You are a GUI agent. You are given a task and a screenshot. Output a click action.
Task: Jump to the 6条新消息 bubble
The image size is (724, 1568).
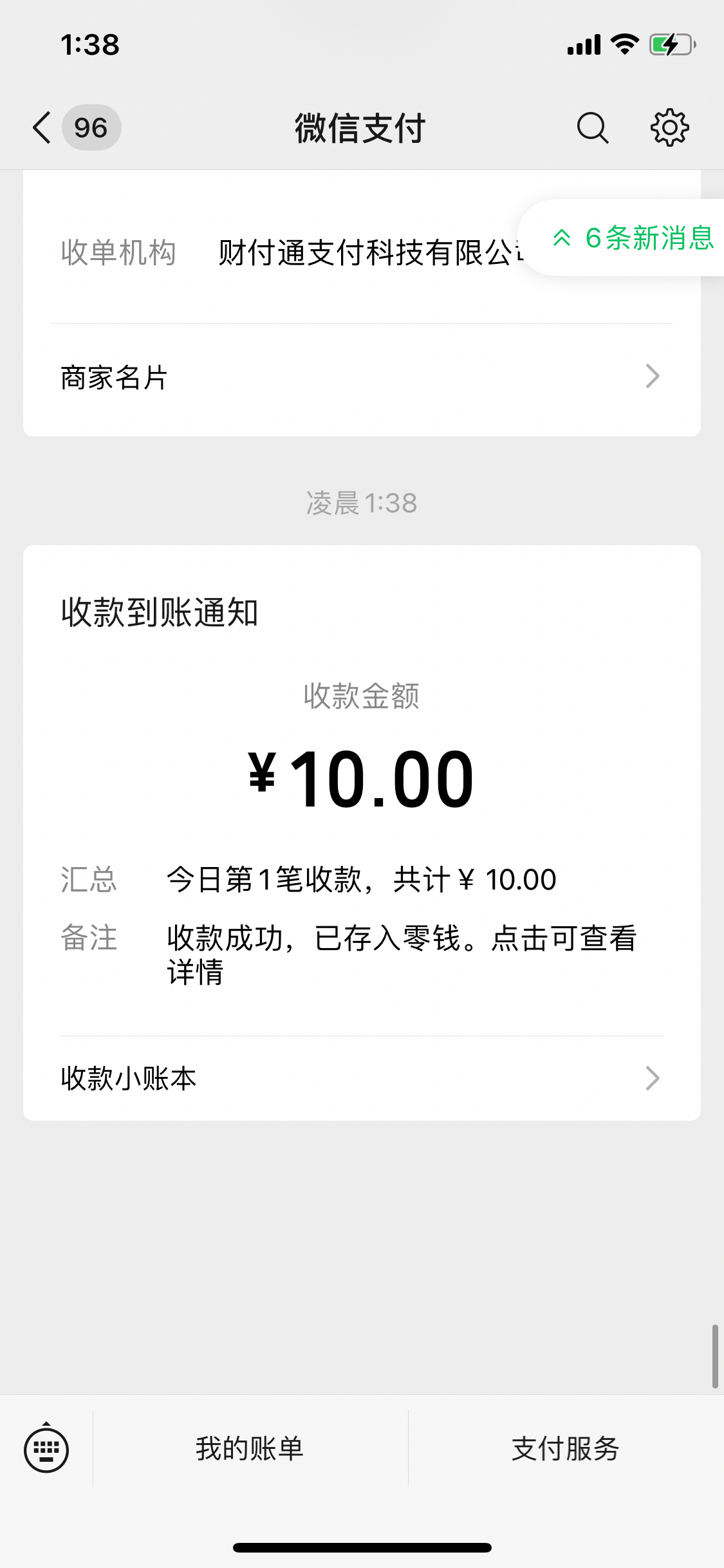[633, 238]
